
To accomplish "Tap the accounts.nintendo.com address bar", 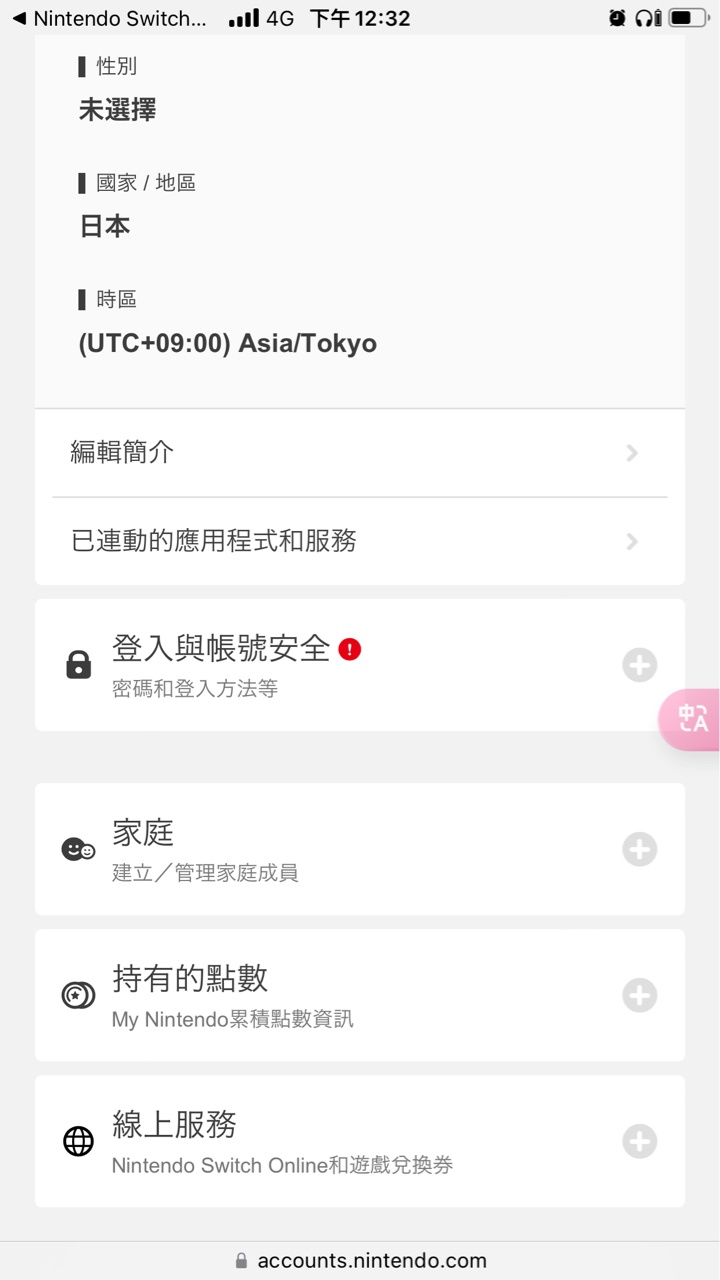I will pyautogui.click(x=360, y=1260).
